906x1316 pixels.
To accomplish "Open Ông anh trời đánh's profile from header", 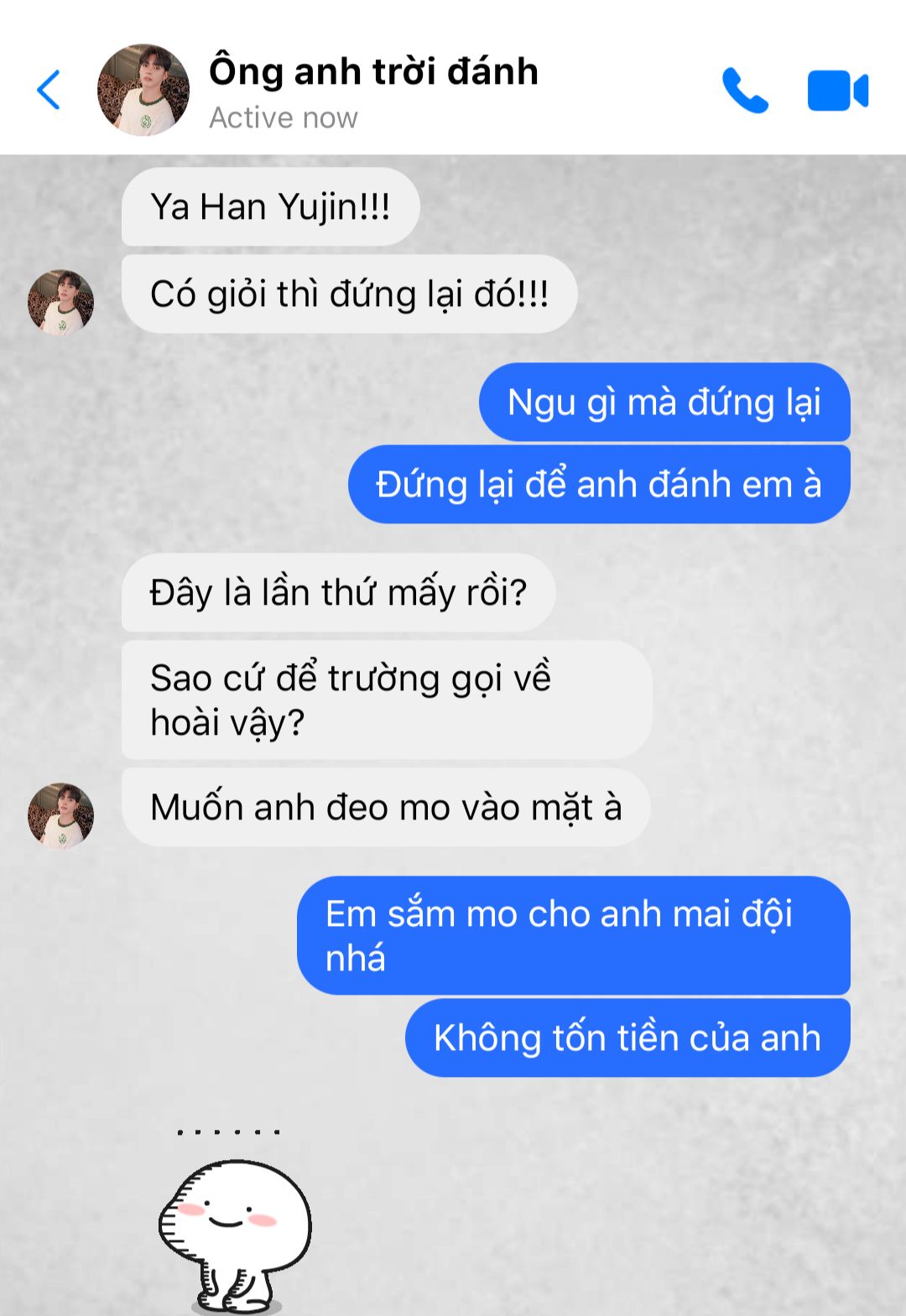I will click(x=143, y=90).
